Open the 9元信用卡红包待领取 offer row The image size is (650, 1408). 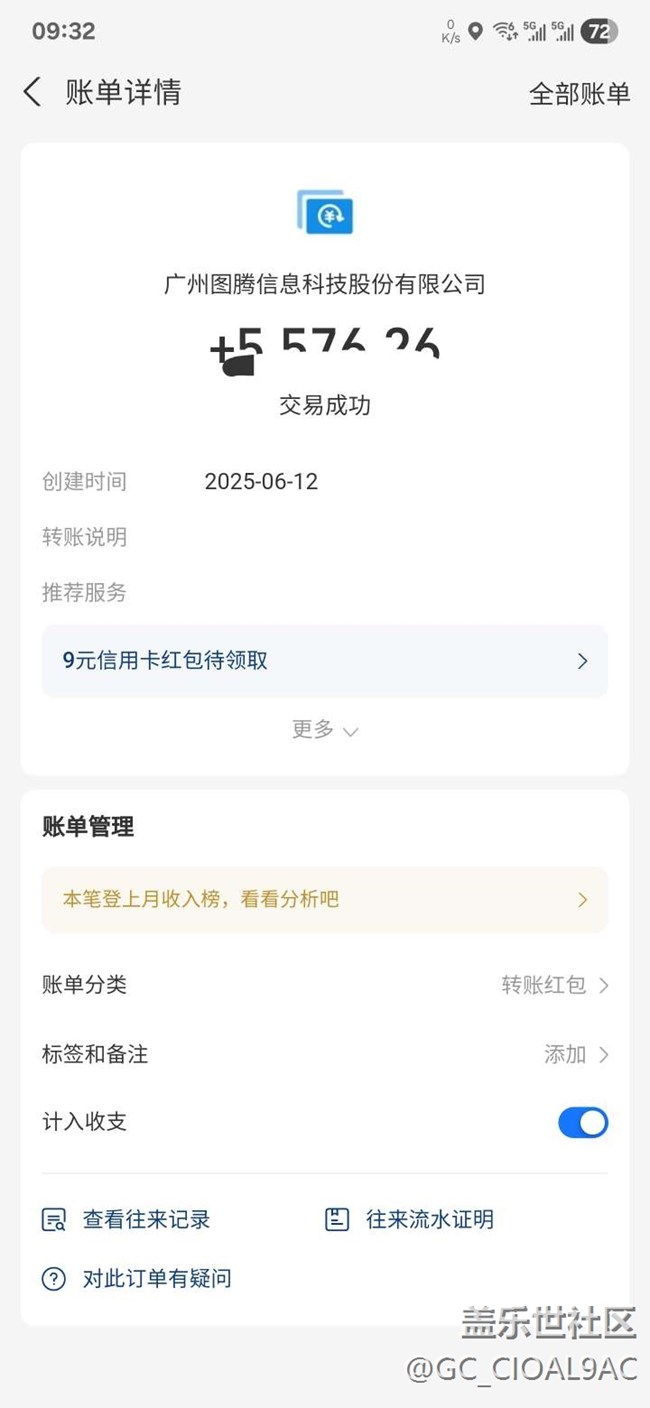[x=325, y=661]
